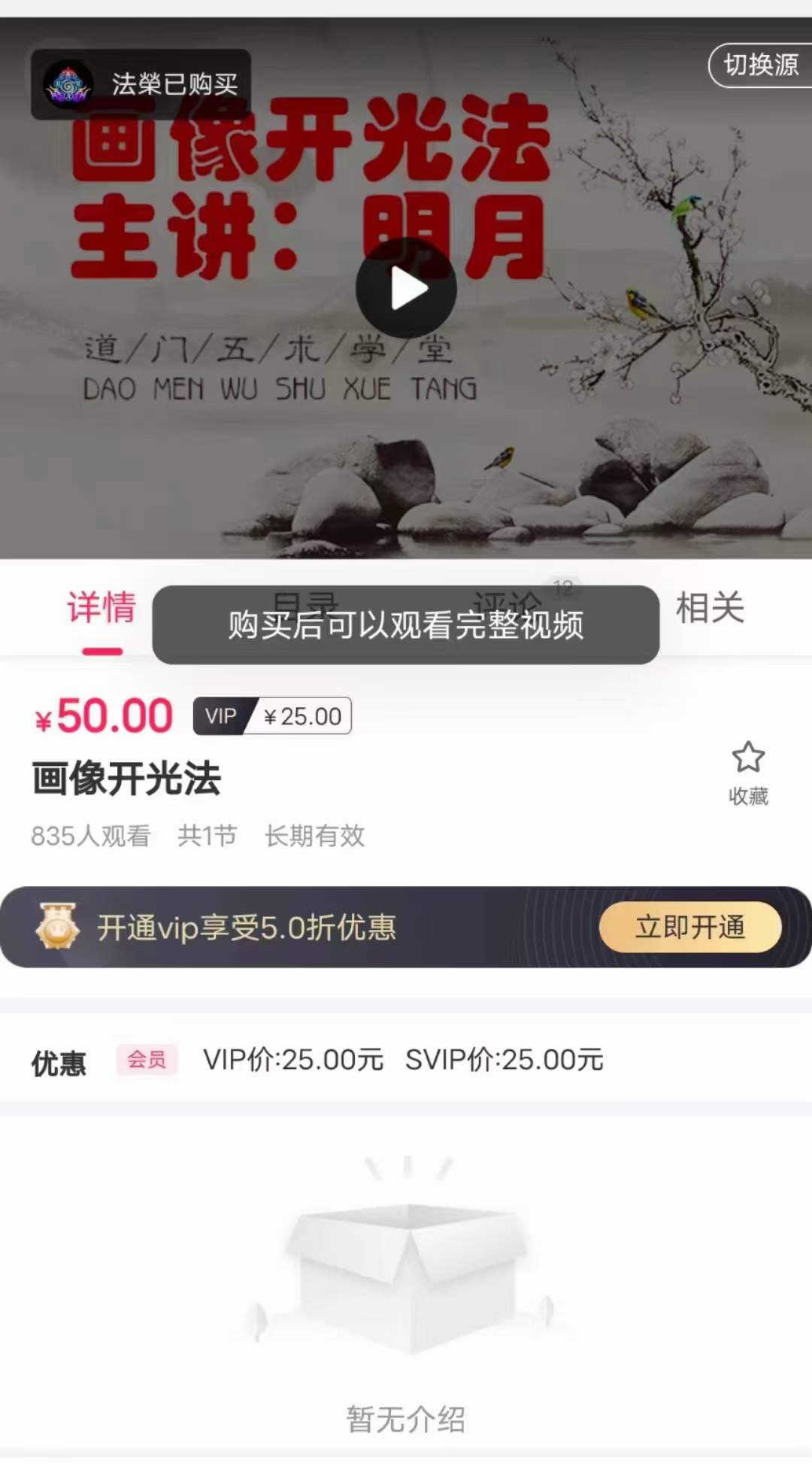Viewport: 812px width, 1464px height.
Task: Tap the course title 画像开光法
Action: point(125,781)
